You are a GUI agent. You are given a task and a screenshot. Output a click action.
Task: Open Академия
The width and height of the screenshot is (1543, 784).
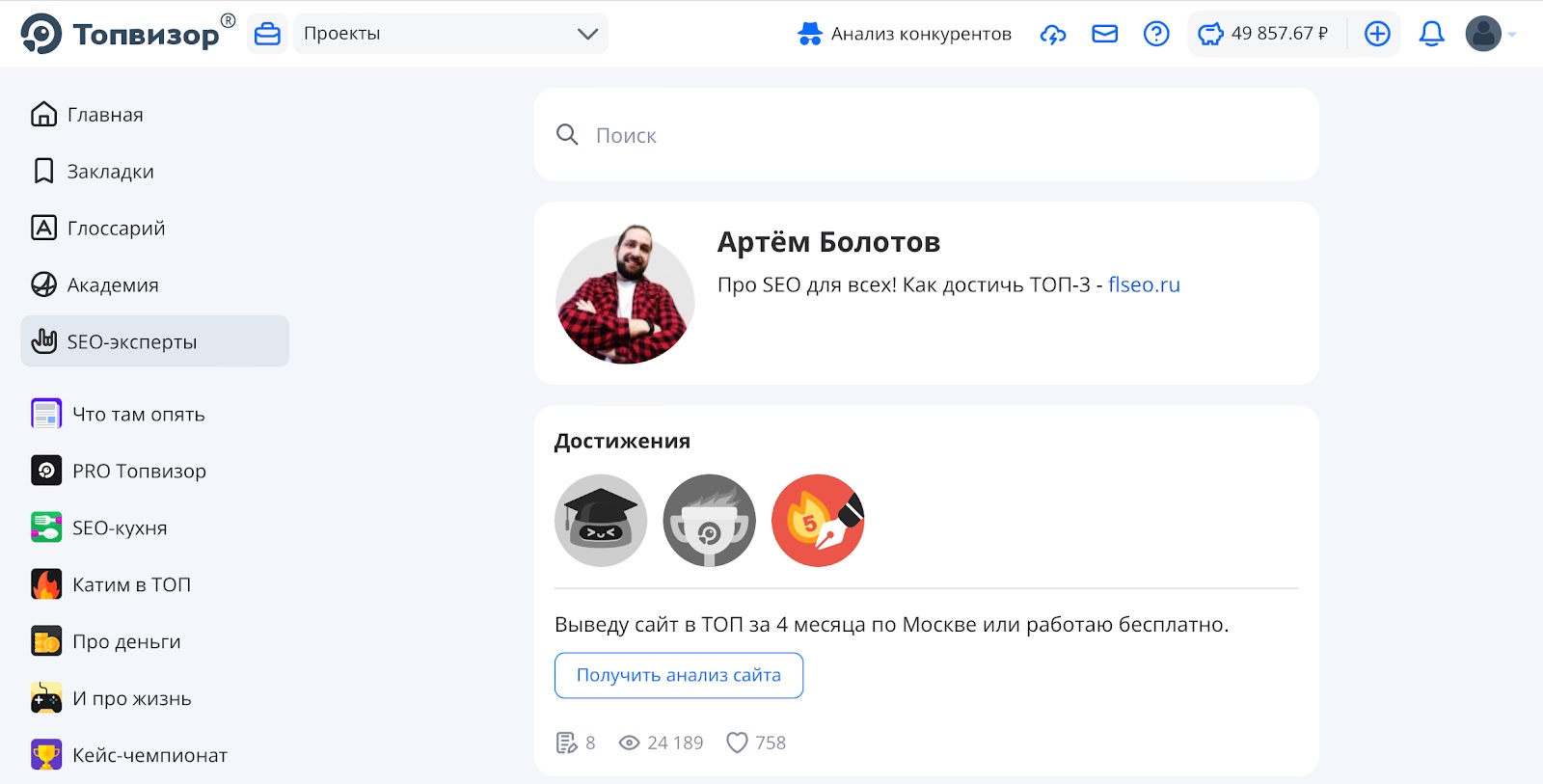[112, 285]
